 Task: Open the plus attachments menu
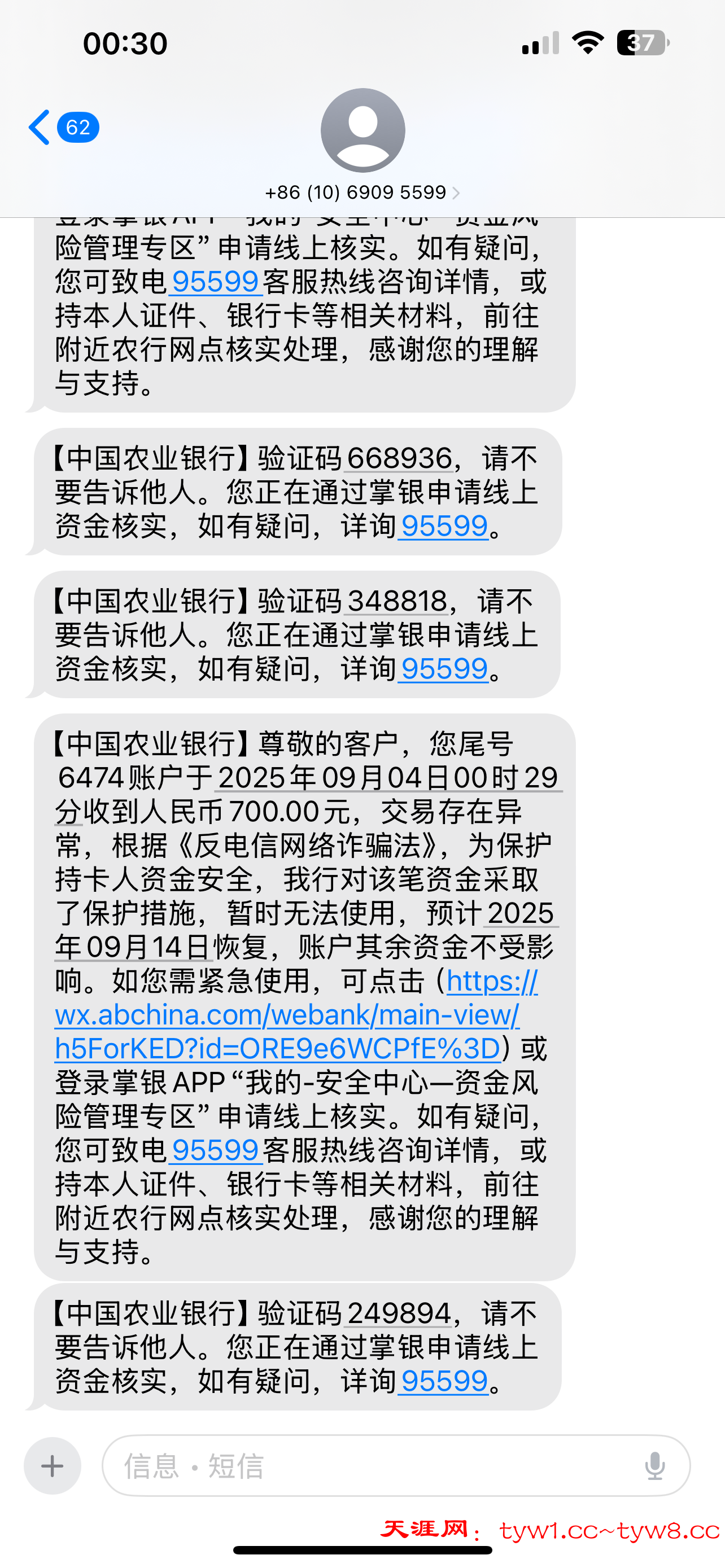coord(53,1466)
